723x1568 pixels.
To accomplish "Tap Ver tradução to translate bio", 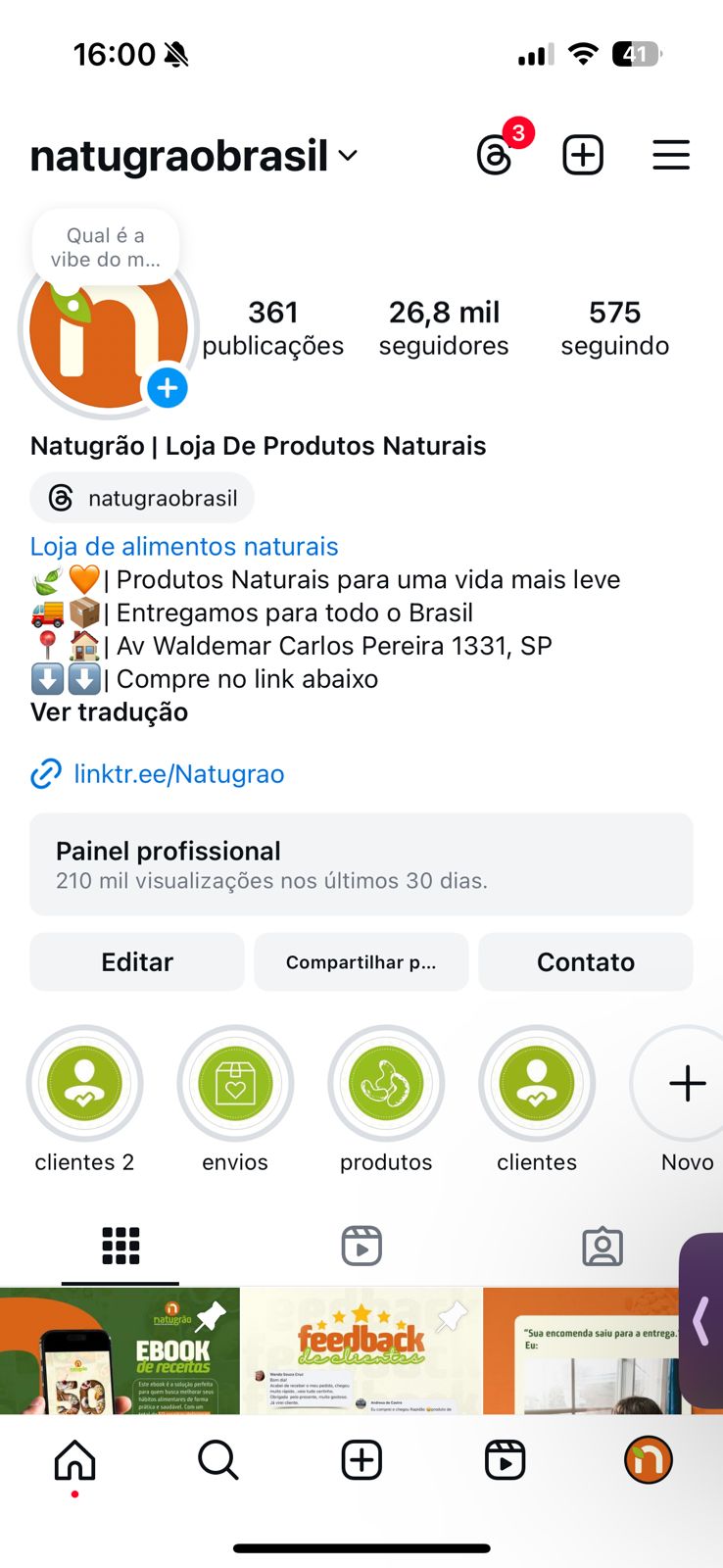I will click(x=109, y=712).
